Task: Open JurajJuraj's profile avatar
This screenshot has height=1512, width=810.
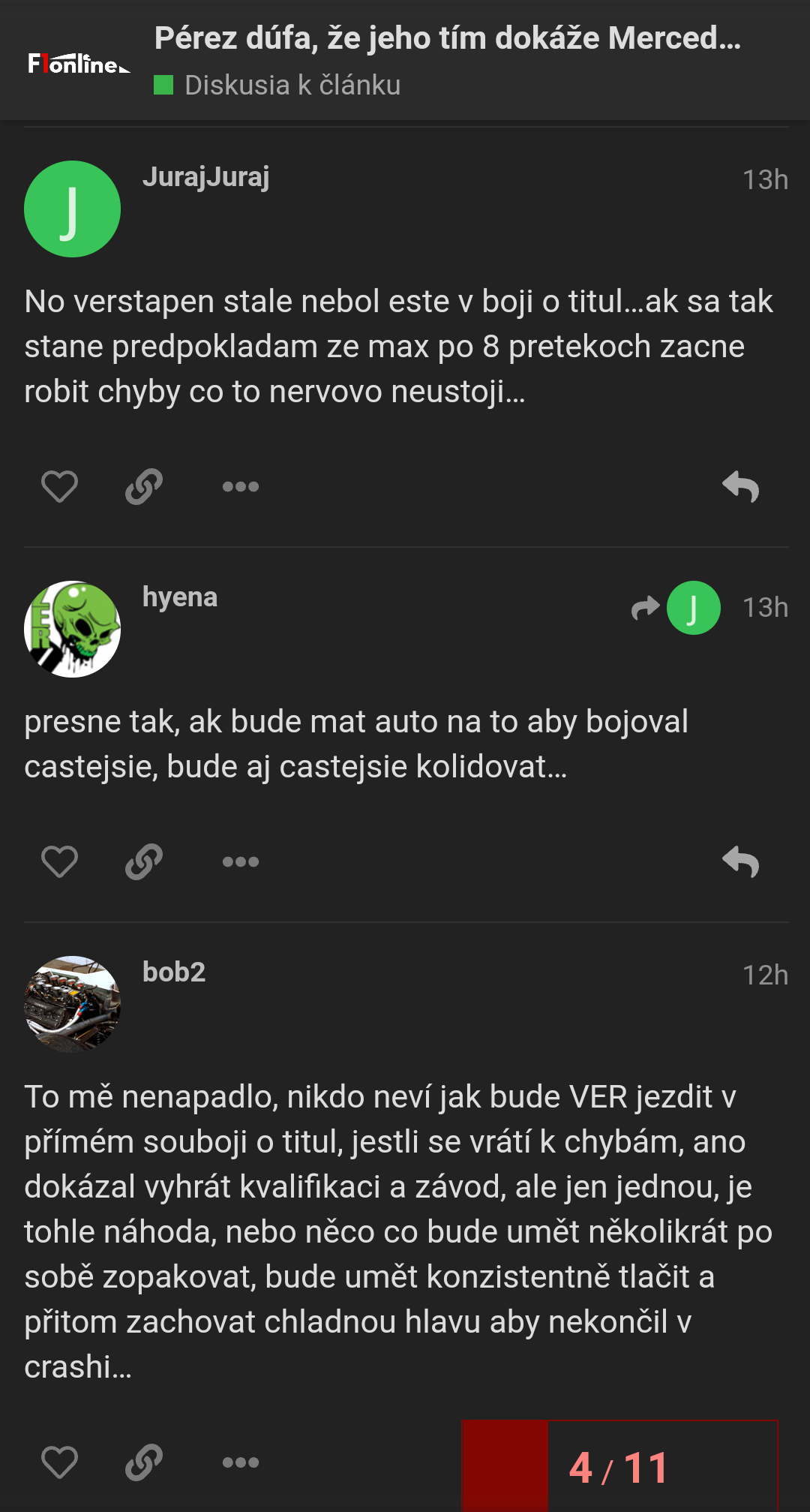Action: (x=72, y=209)
